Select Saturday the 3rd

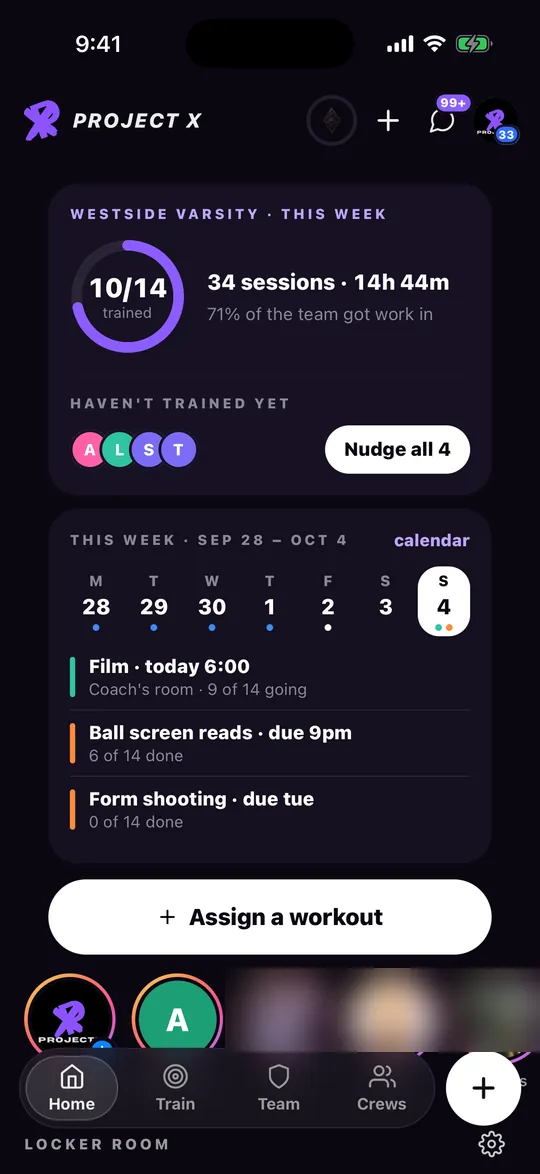click(386, 601)
